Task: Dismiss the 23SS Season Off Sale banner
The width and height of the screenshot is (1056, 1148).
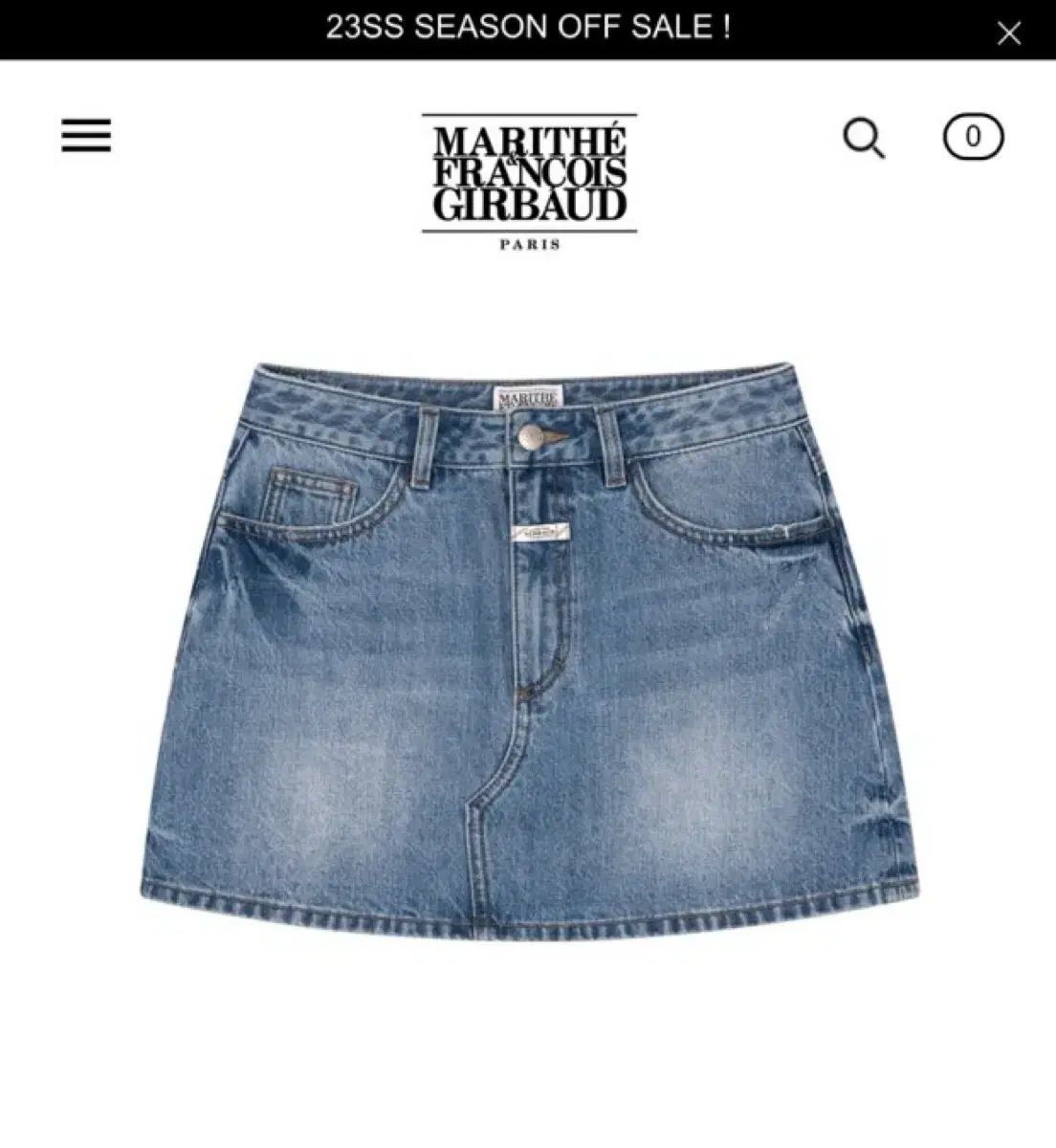Action: [x=1009, y=33]
